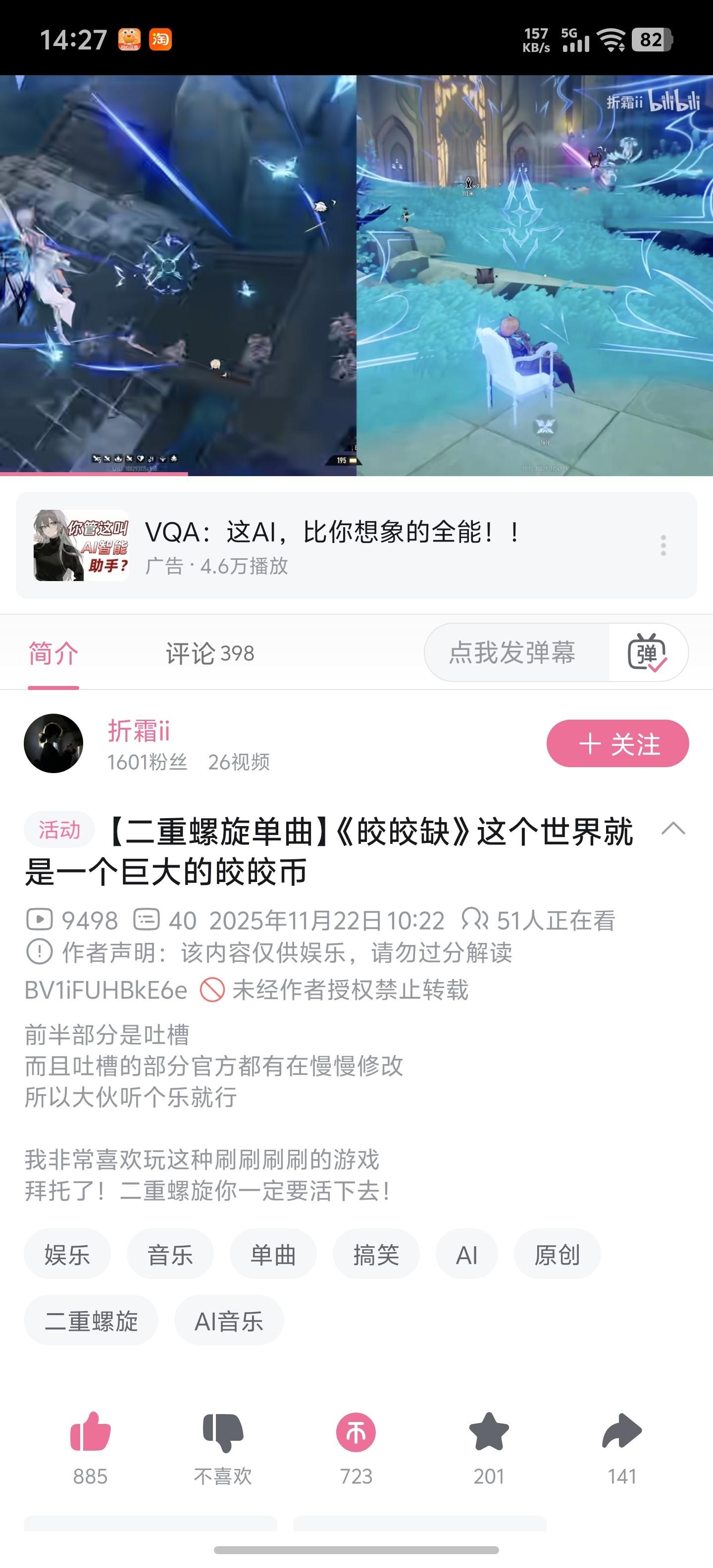The height and width of the screenshot is (1568, 713).
Task: Switch to the 评论 398 tab
Action: click(x=209, y=653)
